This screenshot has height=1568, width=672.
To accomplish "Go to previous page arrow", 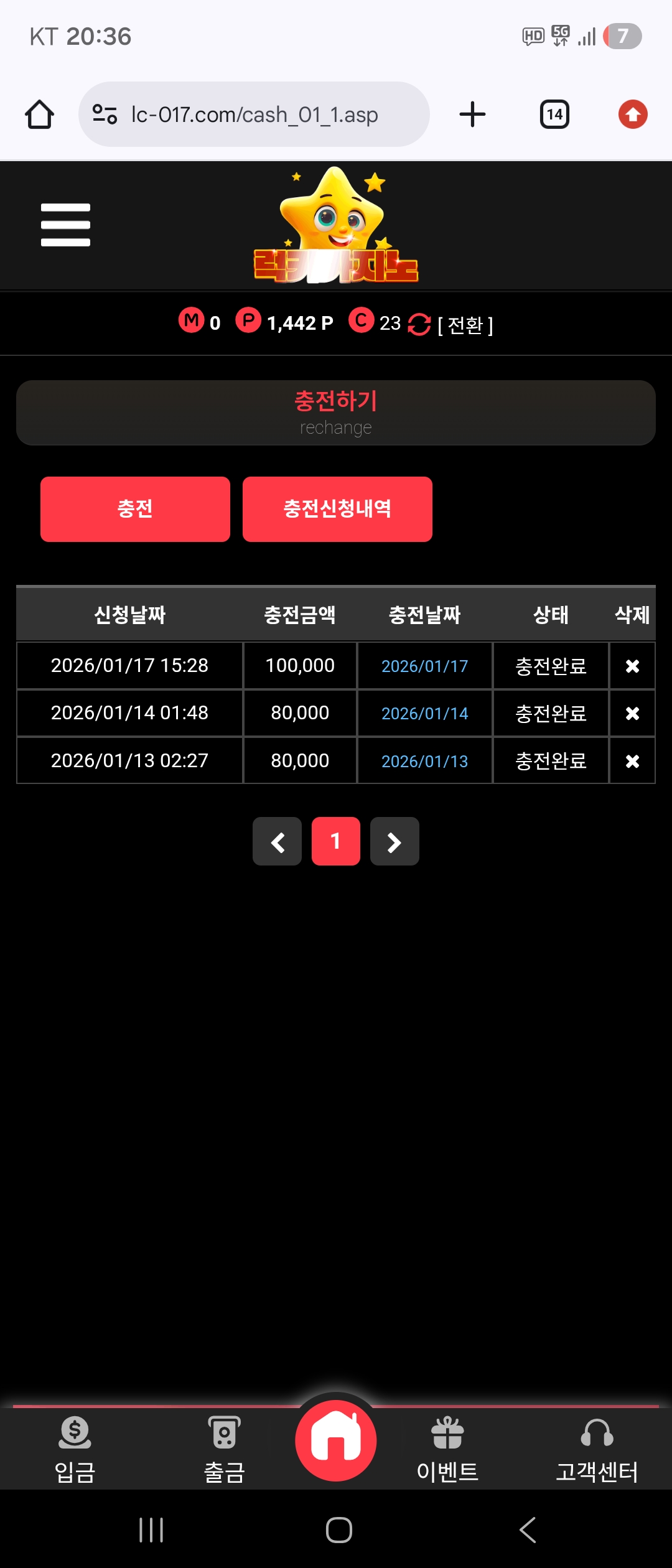I will click(277, 841).
